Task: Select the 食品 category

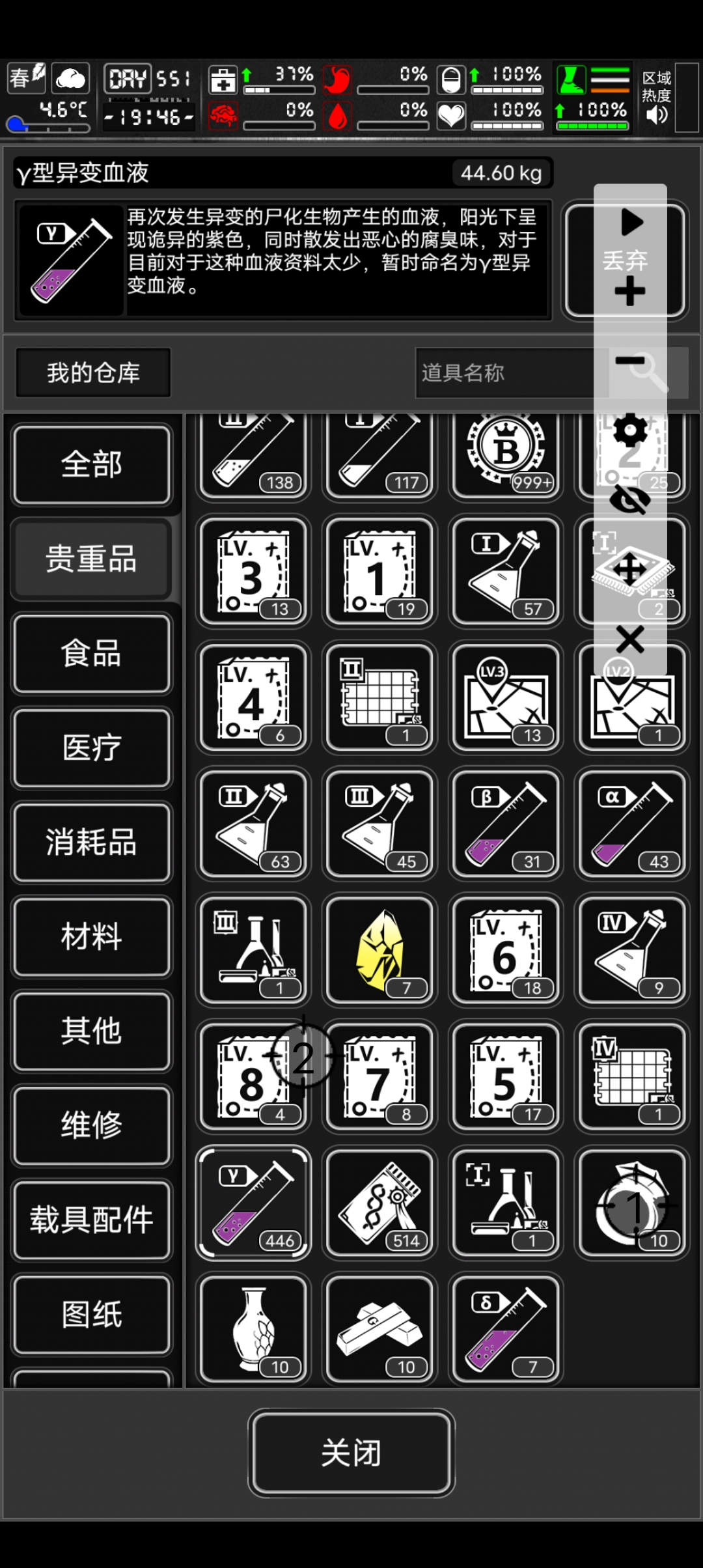Action: [92, 653]
